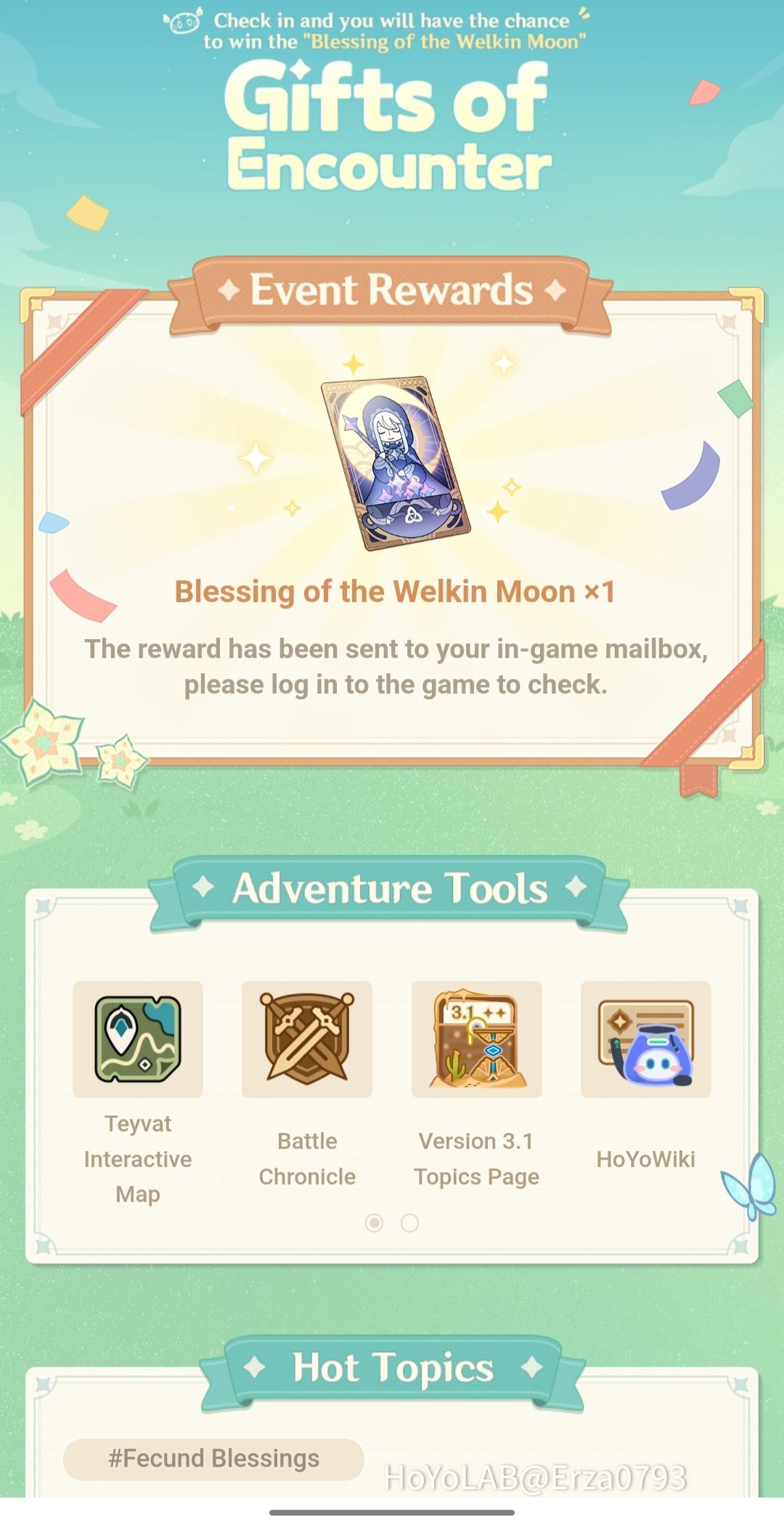Image resolution: width=784 pixels, height=1530 pixels.
Task: Open Version 3.1 Topics Page
Action: (476, 1039)
